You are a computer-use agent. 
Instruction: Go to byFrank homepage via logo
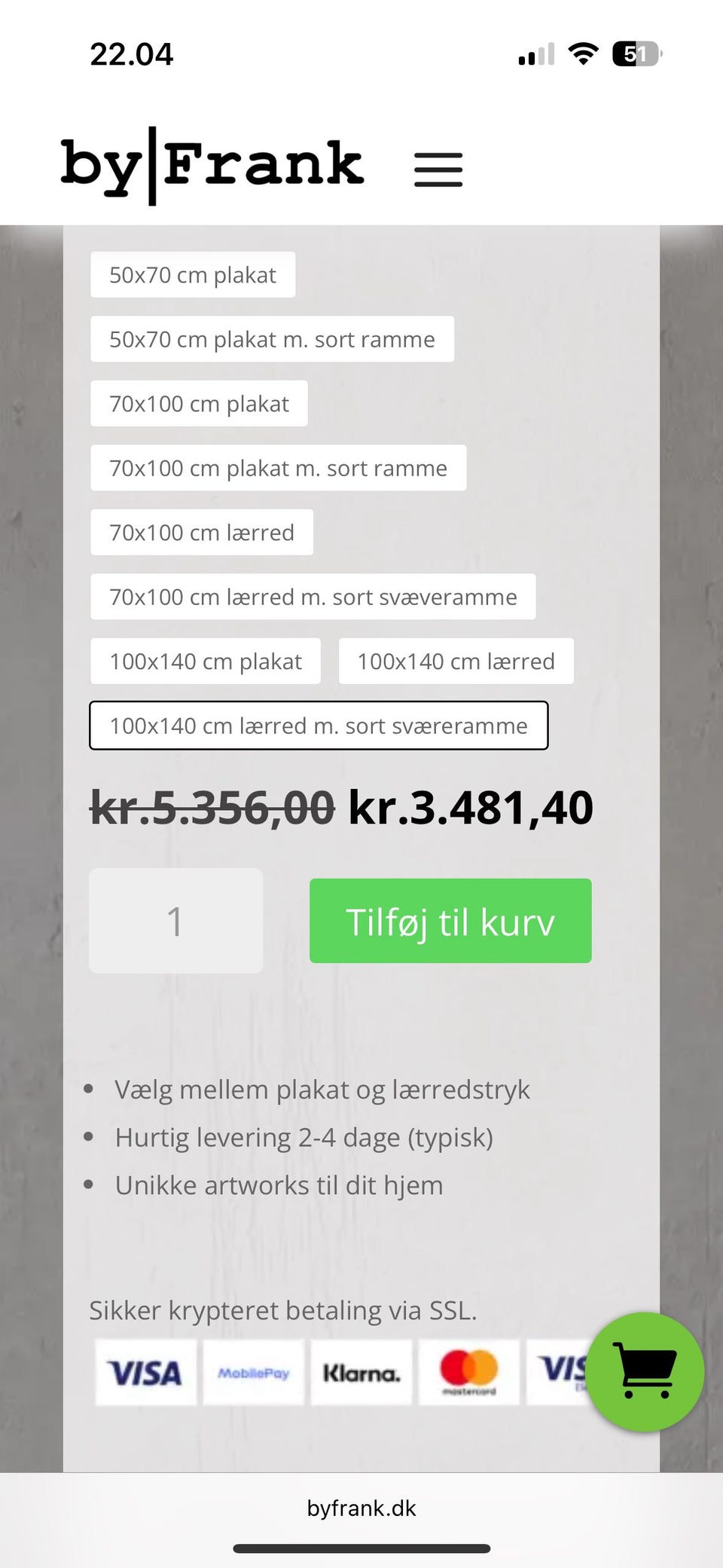(212, 166)
